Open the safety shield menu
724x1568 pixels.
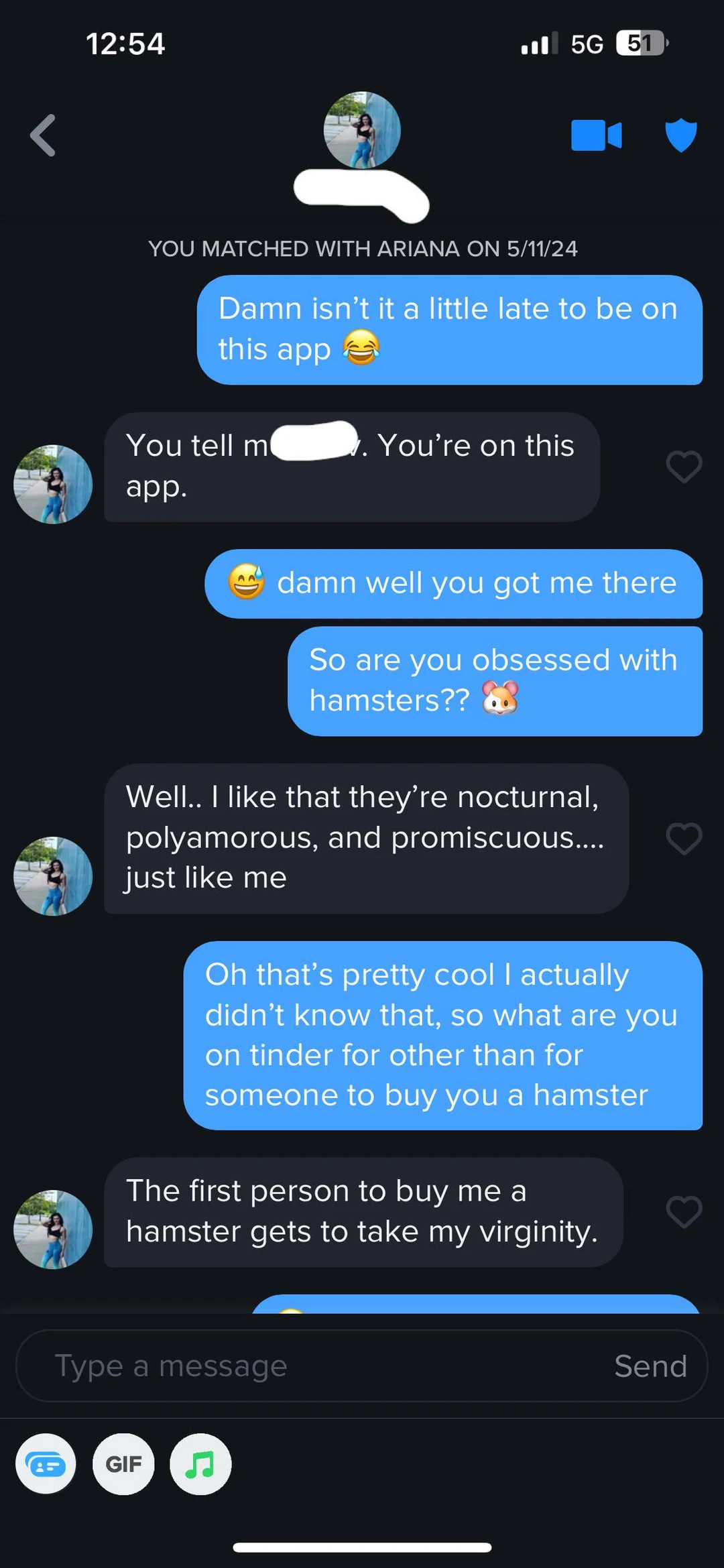click(x=680, y=134)
